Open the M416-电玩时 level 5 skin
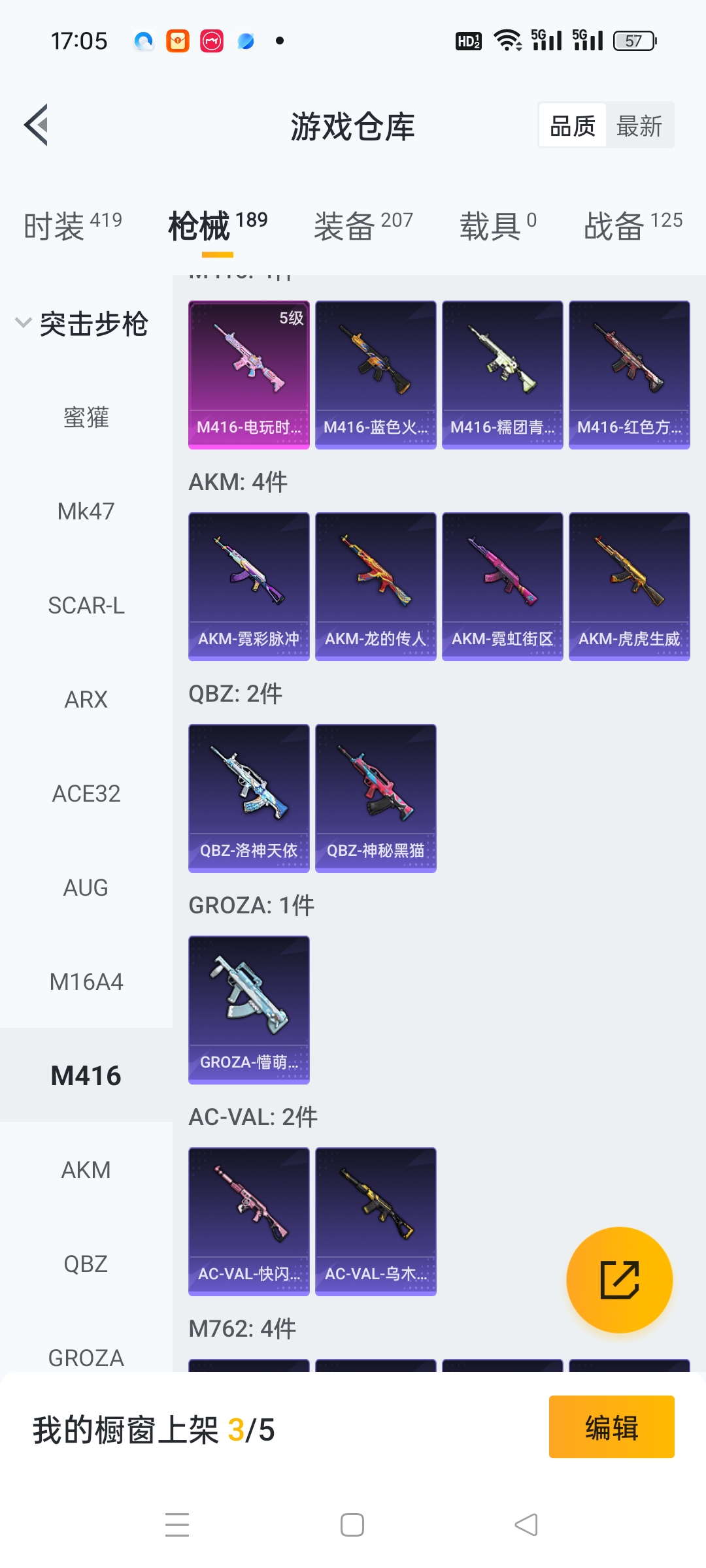This screenshot has height=1568, width=706. pos(248,374)
